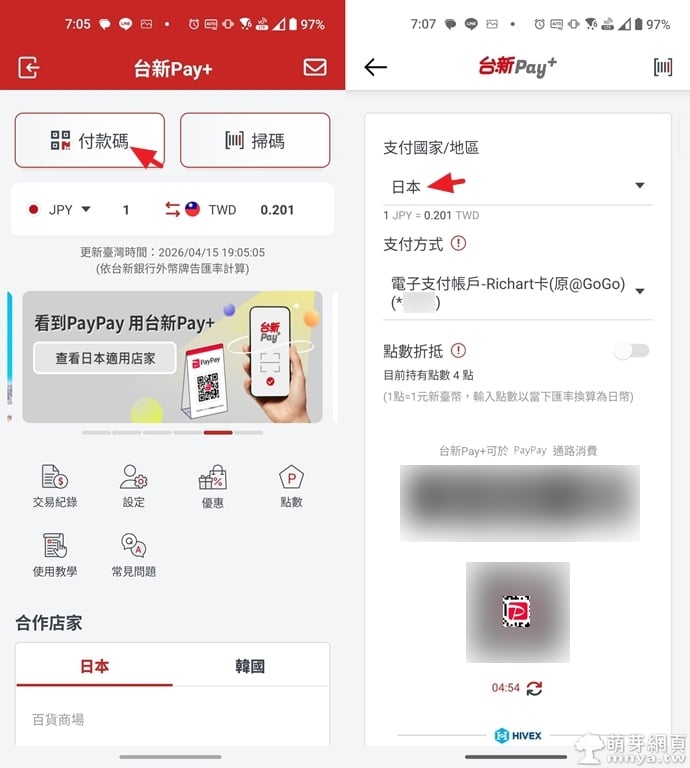The height and width of the screenshot is (768, 690).
Task: Open the 付款碼 payment code button
Action: click(x=89, y=141)
